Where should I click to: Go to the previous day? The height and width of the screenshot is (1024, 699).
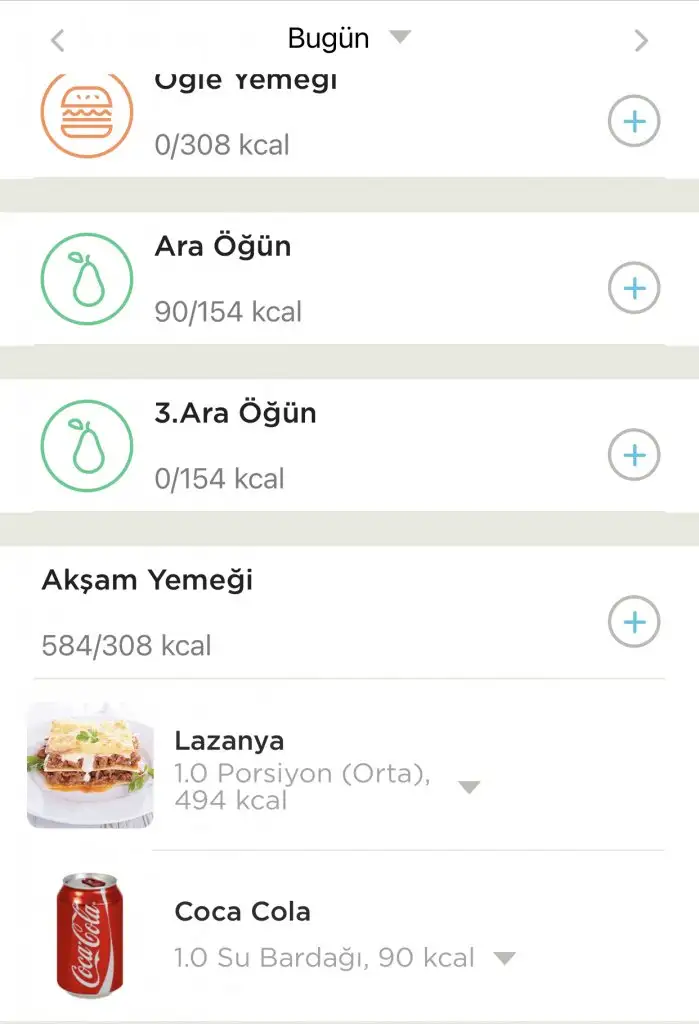(58, 40)
